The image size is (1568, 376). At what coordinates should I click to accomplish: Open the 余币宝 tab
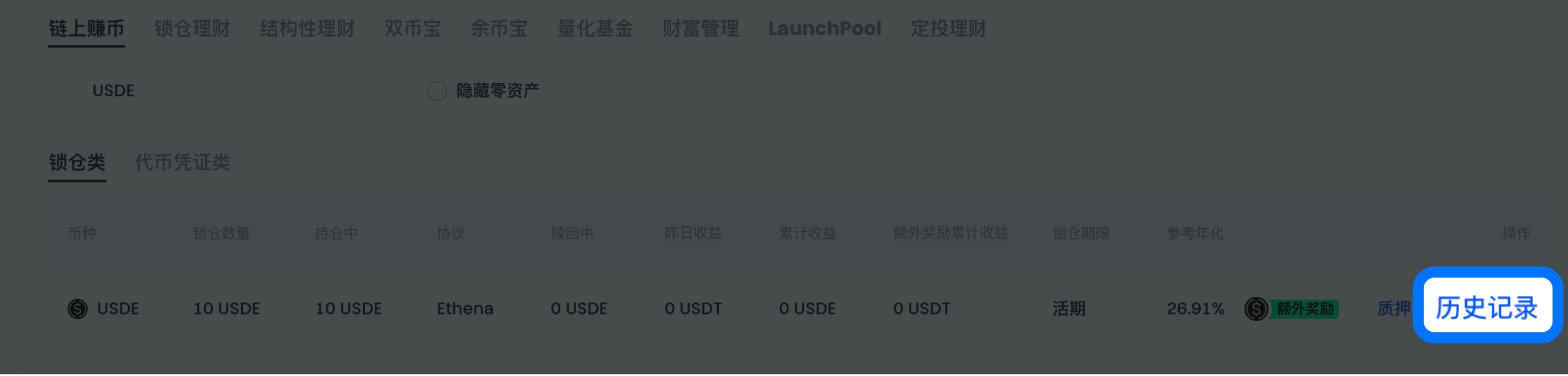[x=499, y=29]
